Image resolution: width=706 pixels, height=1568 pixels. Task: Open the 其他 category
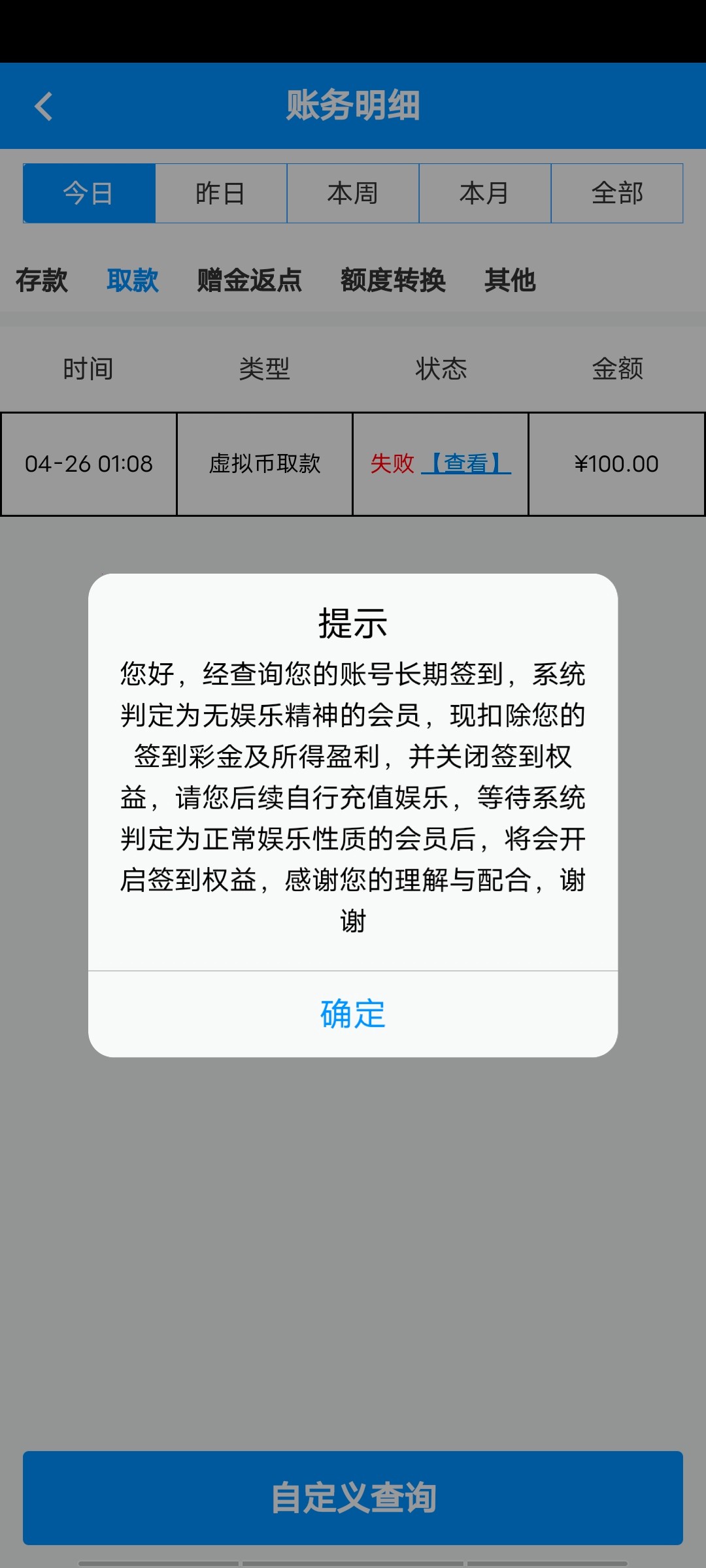coord(510,280)
